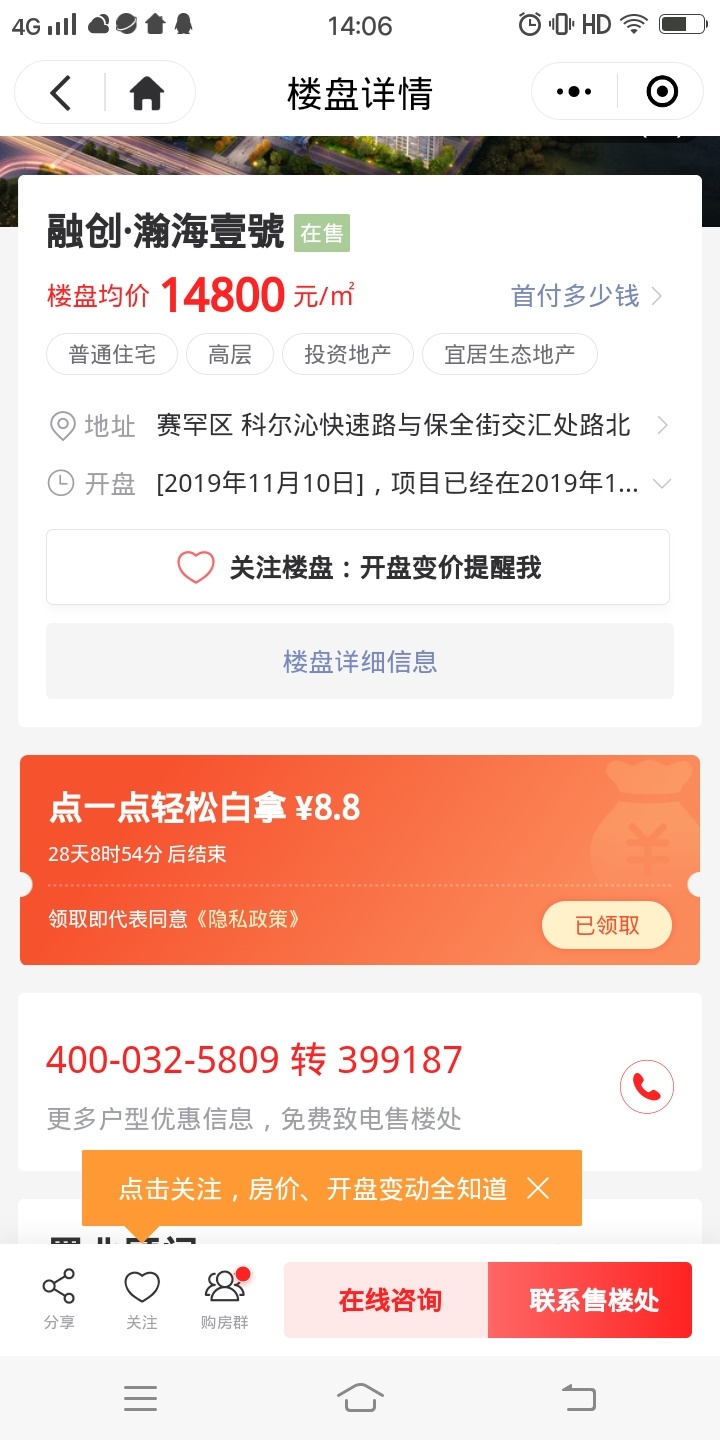The height and width of the screenshot is (1440, 720).
Task: Call the sales office via phone icon
Action: pos(646,1087)
